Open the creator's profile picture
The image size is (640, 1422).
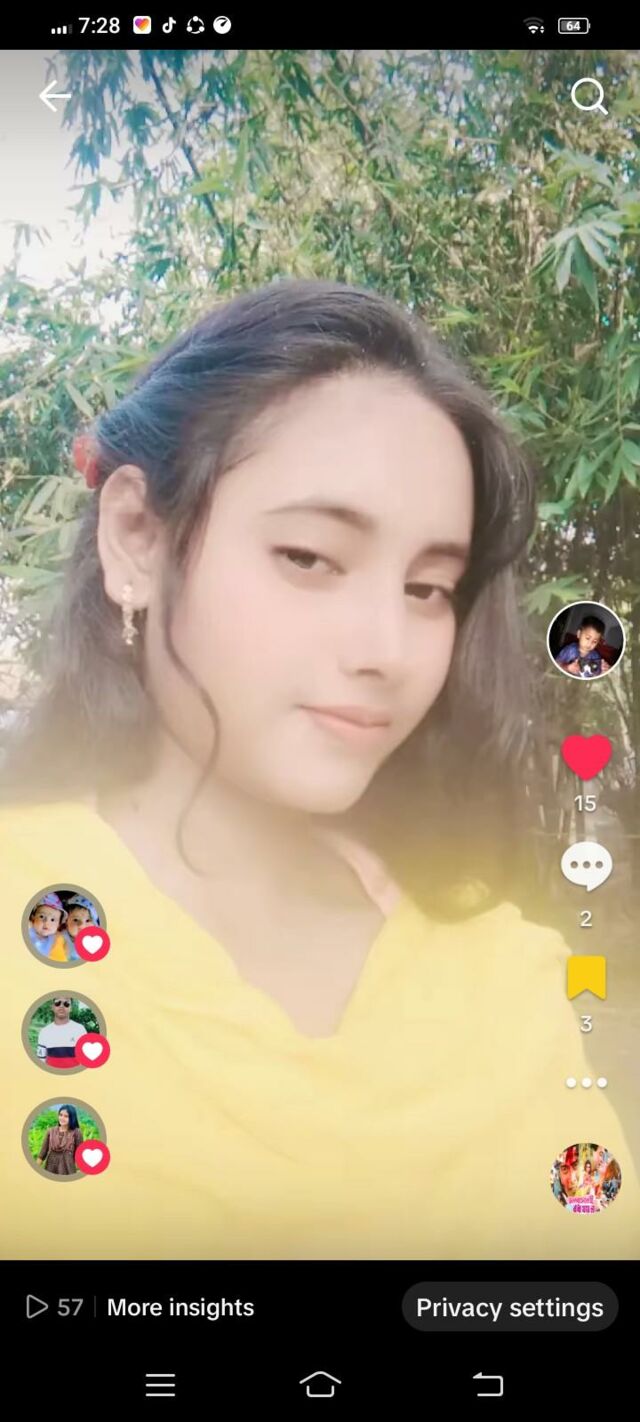point(586,641)
